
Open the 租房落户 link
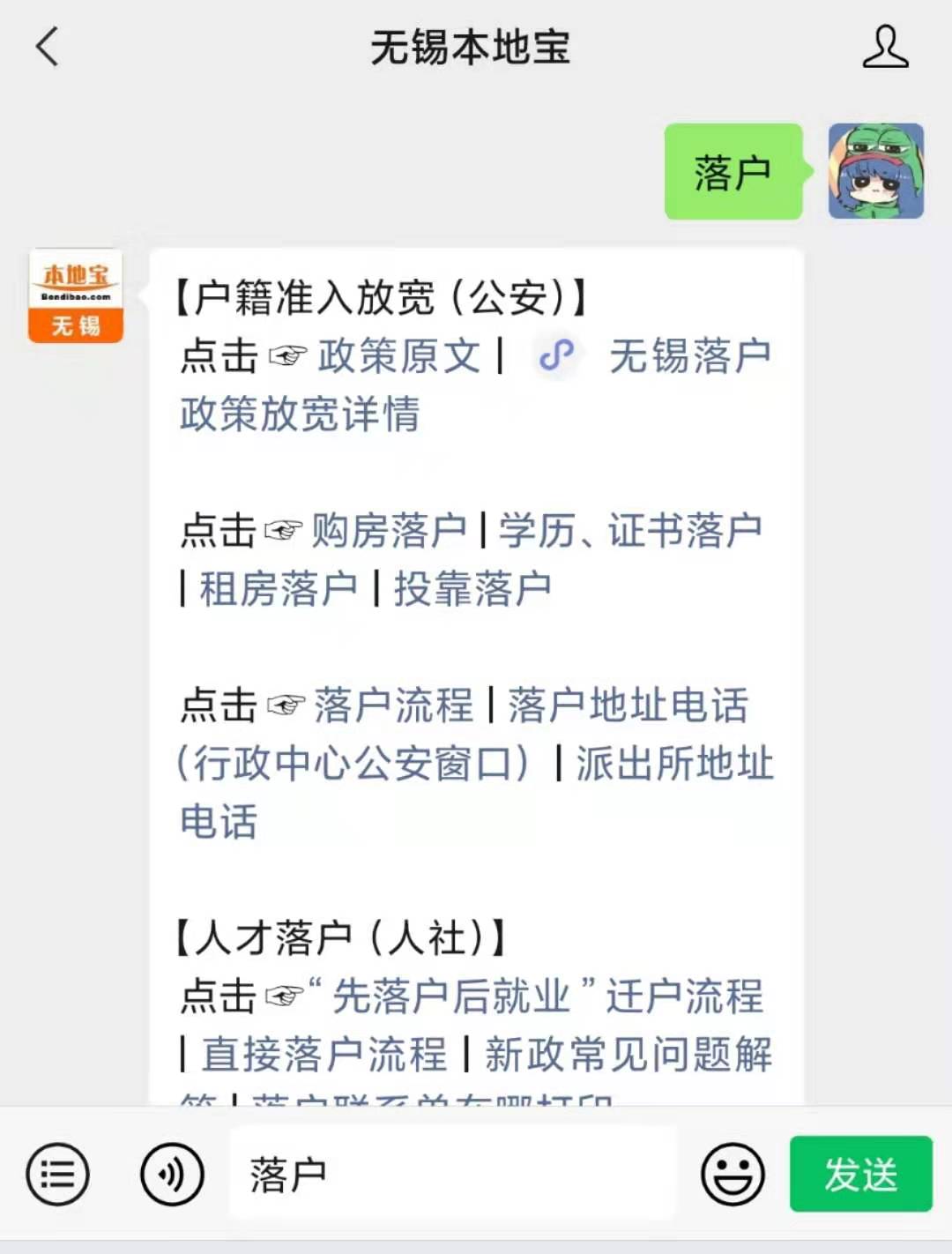point(279,589)
